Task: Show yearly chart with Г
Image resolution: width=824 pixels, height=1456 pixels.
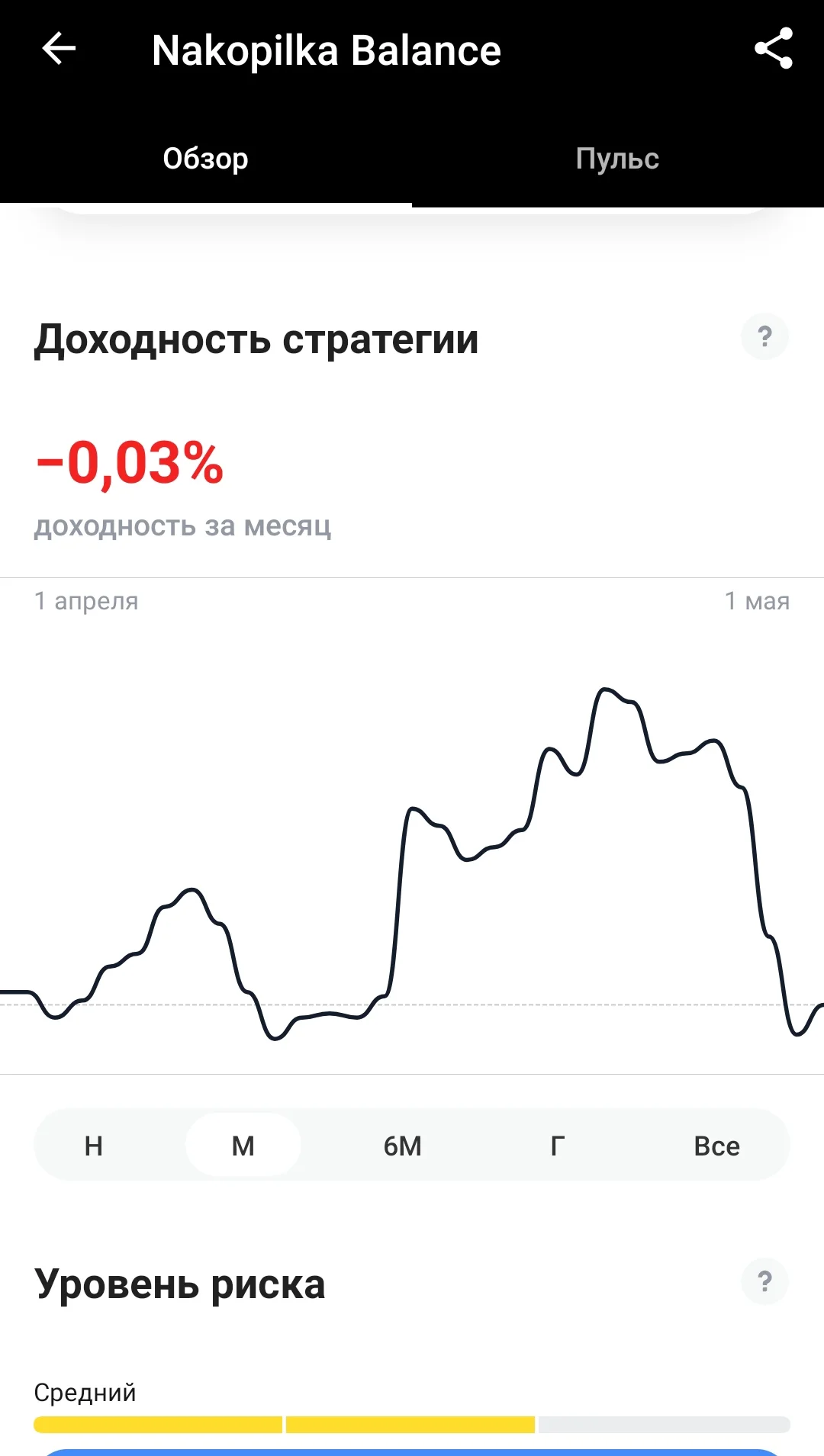Action: pyautogui.click(x=558, y=1146)
